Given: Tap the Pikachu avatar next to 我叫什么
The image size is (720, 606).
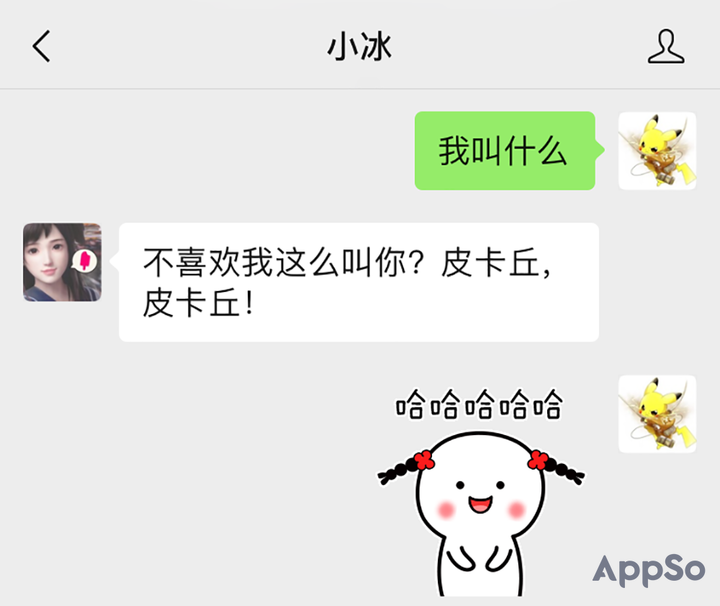Looking at the screenshot, I should tap(657, 151).
